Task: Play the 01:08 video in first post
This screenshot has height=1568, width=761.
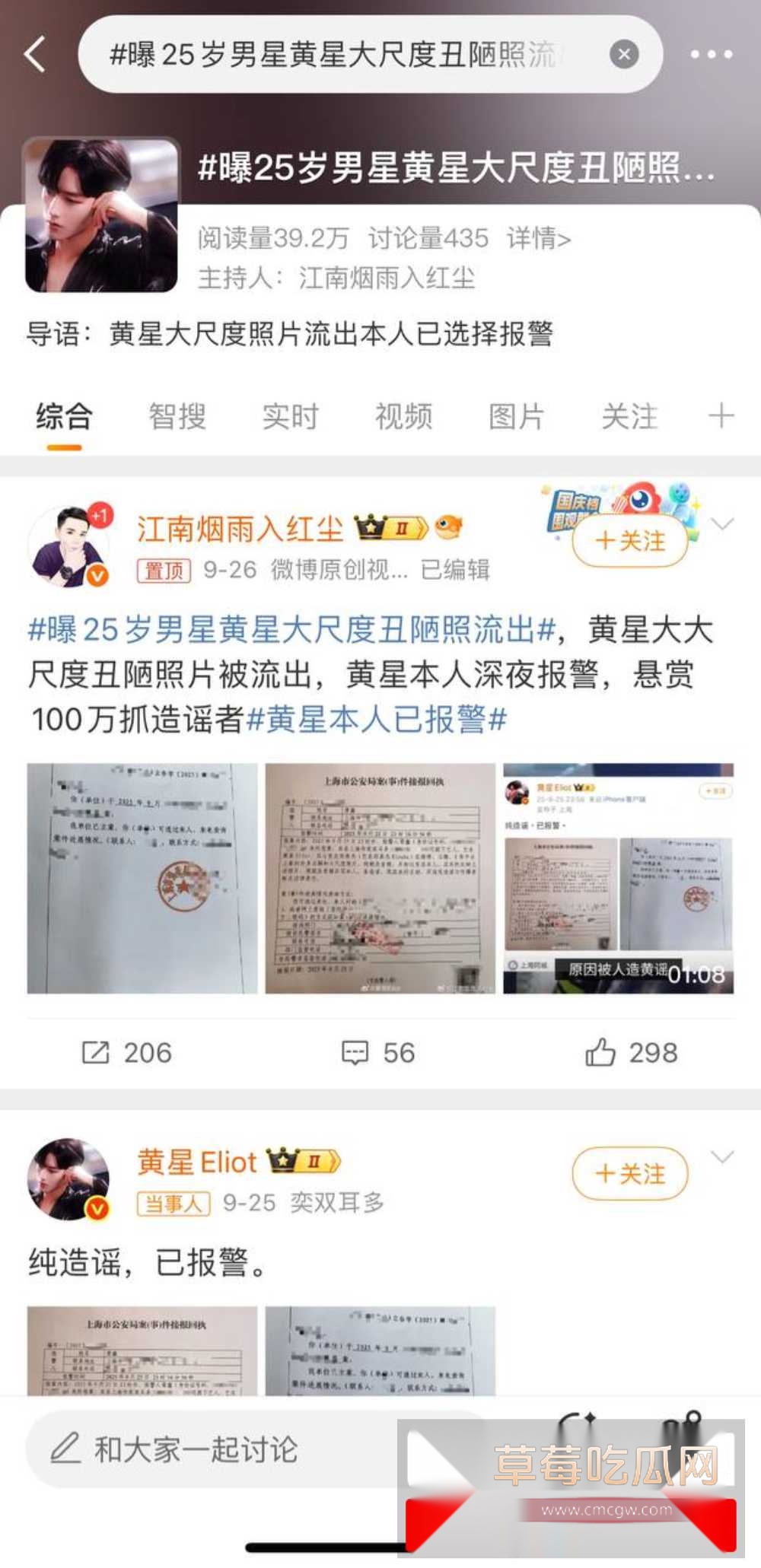Action: [618, 879]
